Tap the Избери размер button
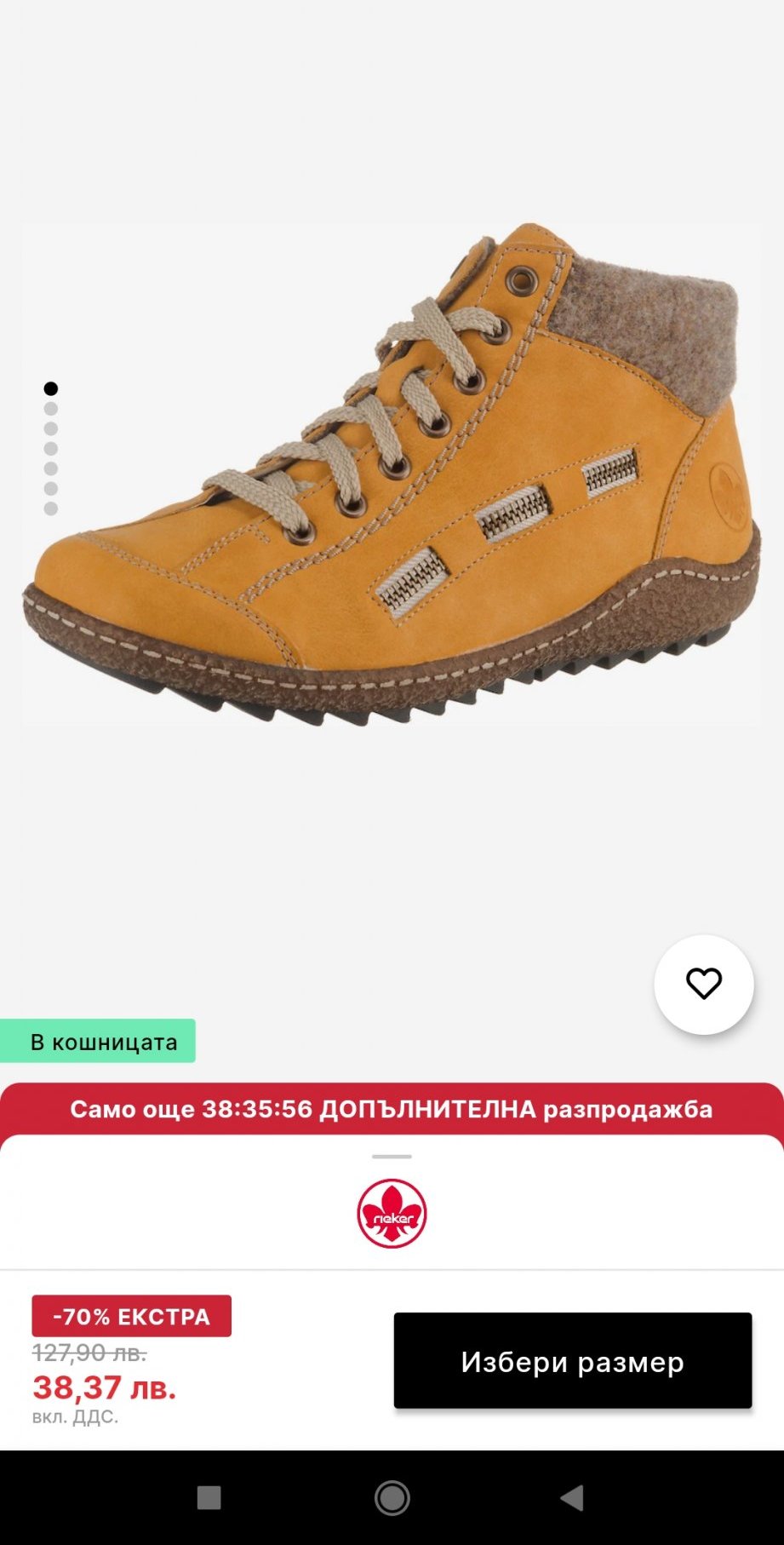 coord(572,1361)
